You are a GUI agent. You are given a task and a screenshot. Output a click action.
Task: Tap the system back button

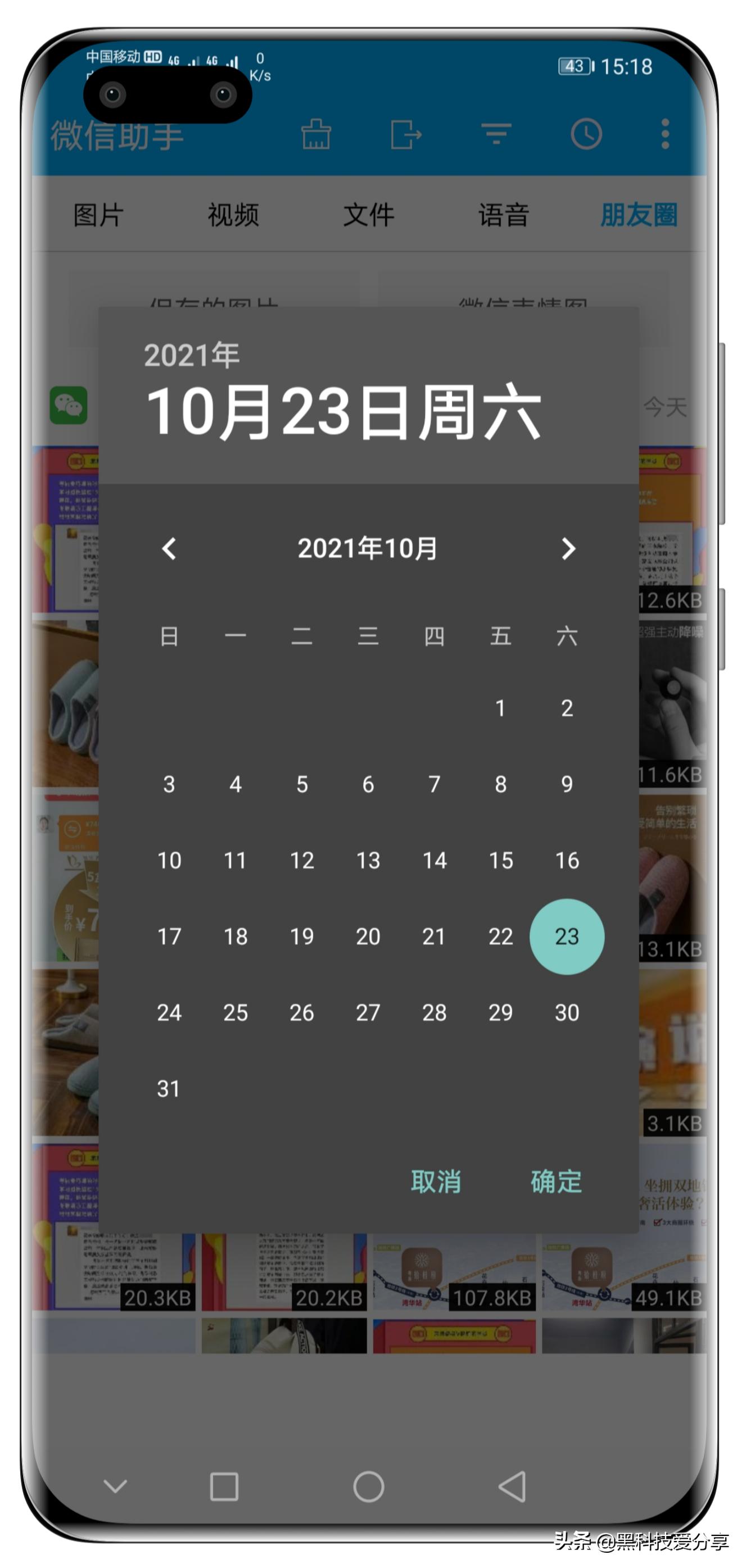[x=512, y=1487]
